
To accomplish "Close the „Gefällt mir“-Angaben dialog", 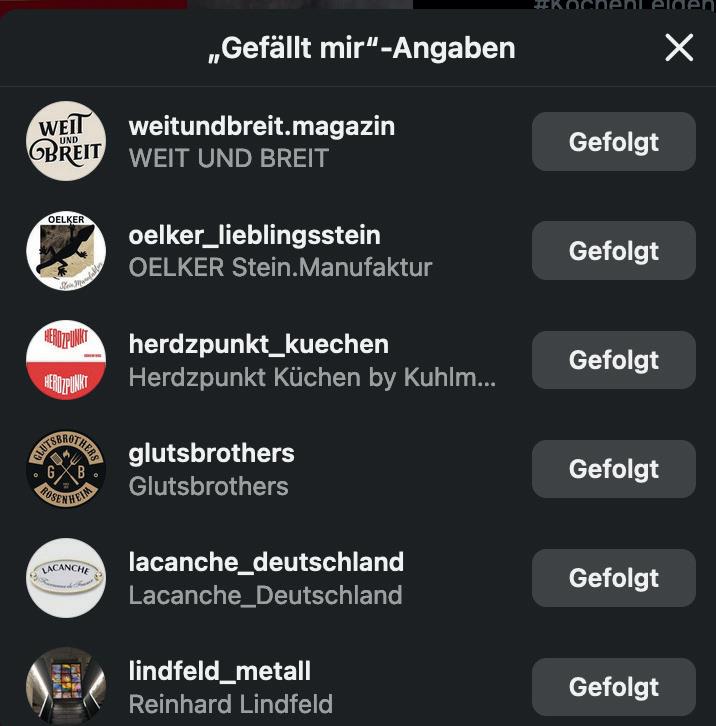I will coord(679,47).
